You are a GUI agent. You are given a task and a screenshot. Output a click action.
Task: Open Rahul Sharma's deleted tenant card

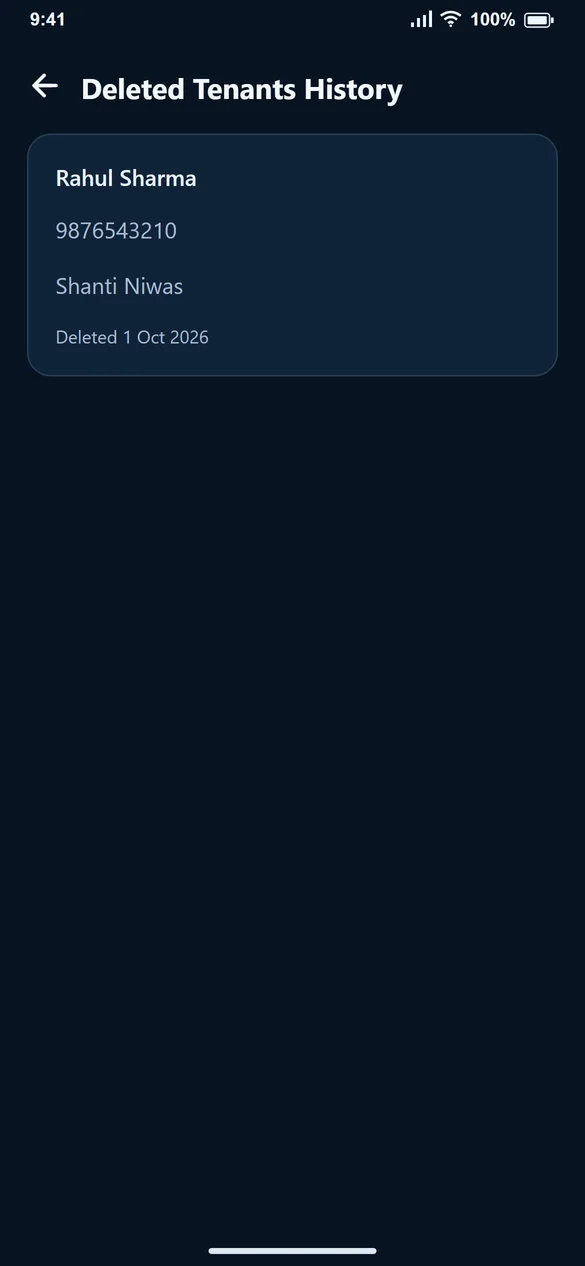click(x=292, y=255)
